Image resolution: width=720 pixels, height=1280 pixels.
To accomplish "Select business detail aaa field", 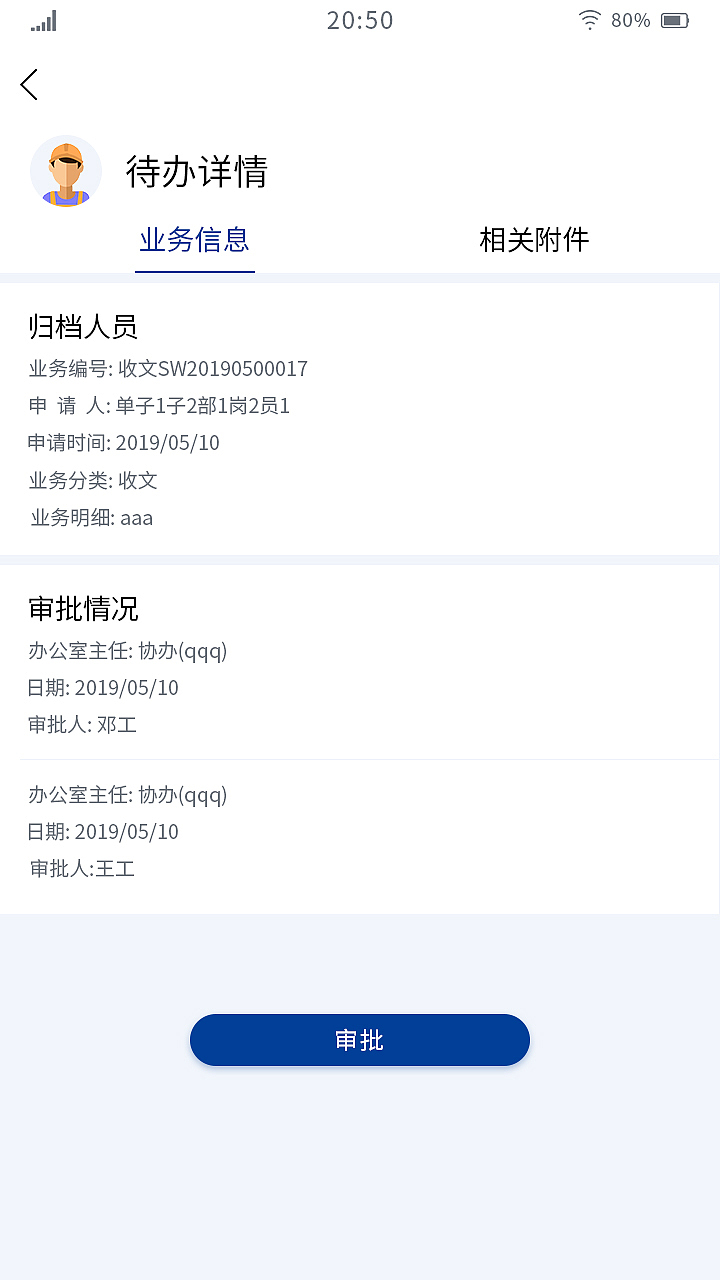I will (x=90, y=517).
